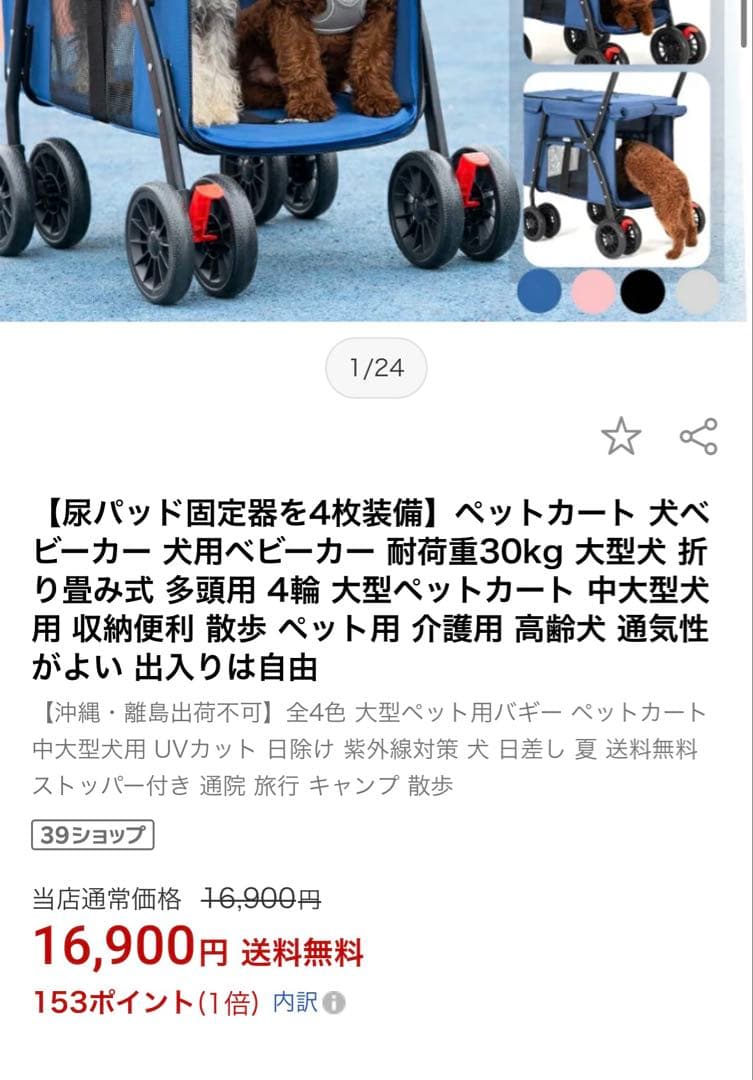
Task: Open the product title link starting with 【尿パッド固定器を4枚装備】
Action: [376, 578]
